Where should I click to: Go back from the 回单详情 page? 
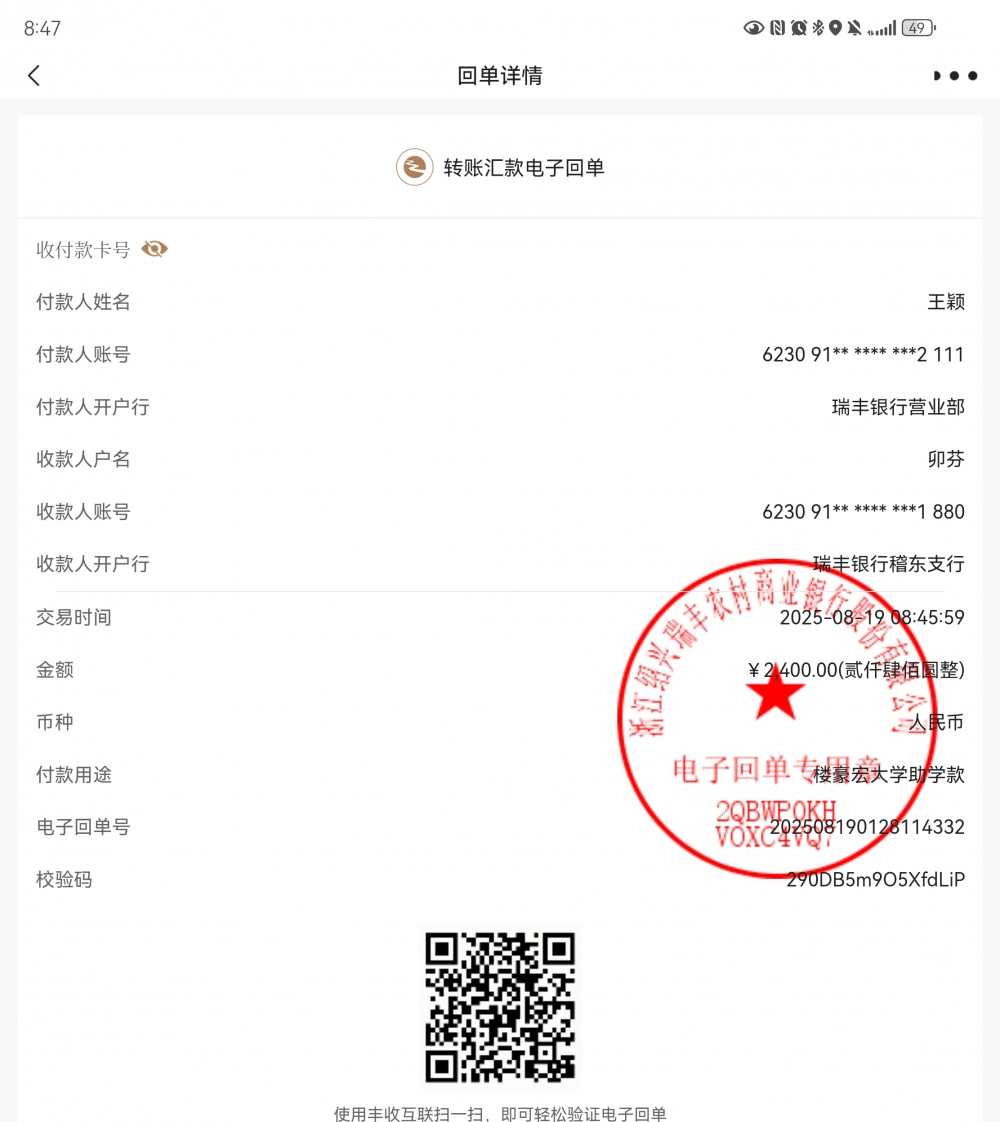pos(34,76)
